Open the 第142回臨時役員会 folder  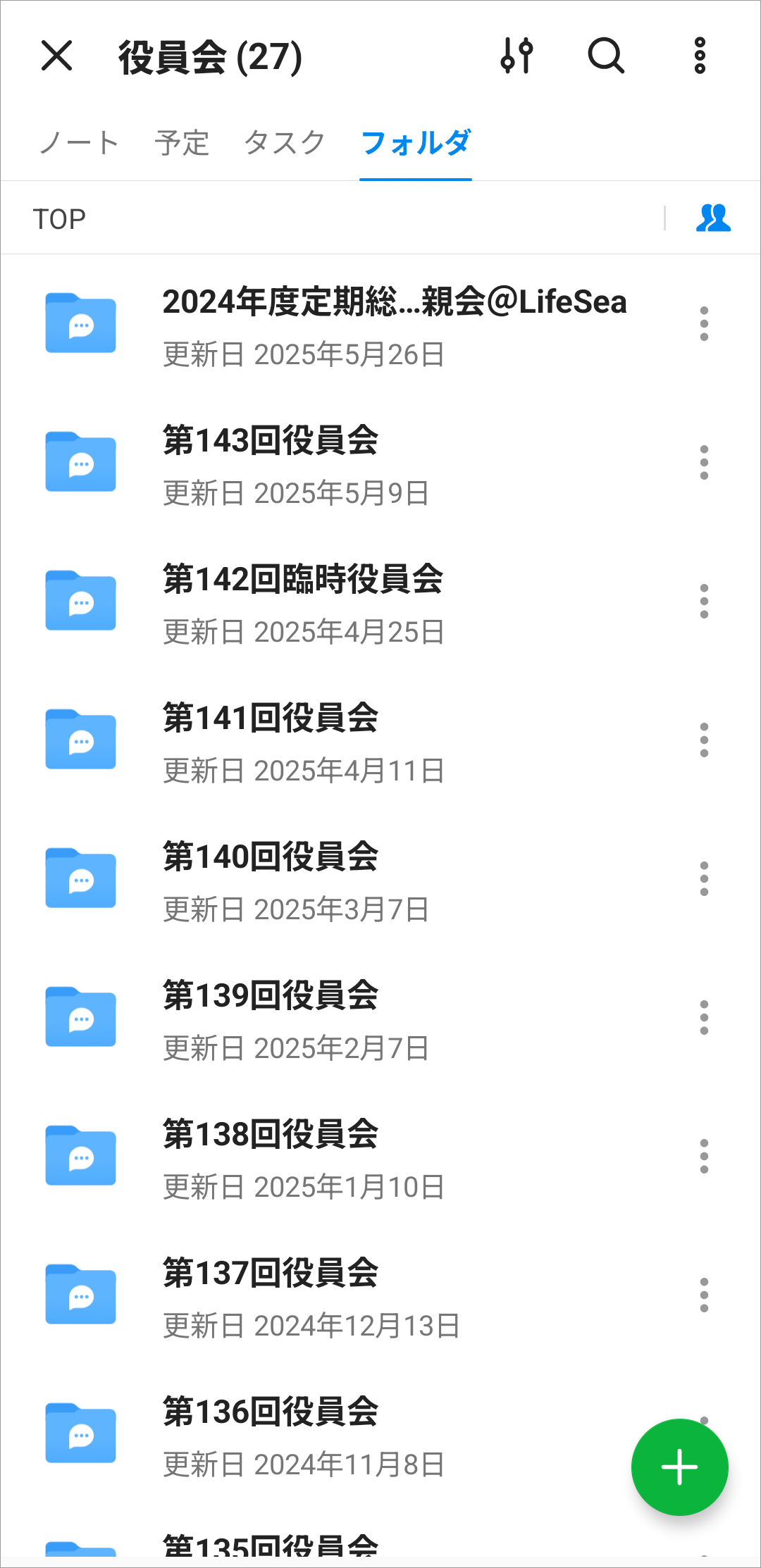click(x=303, y=602)
